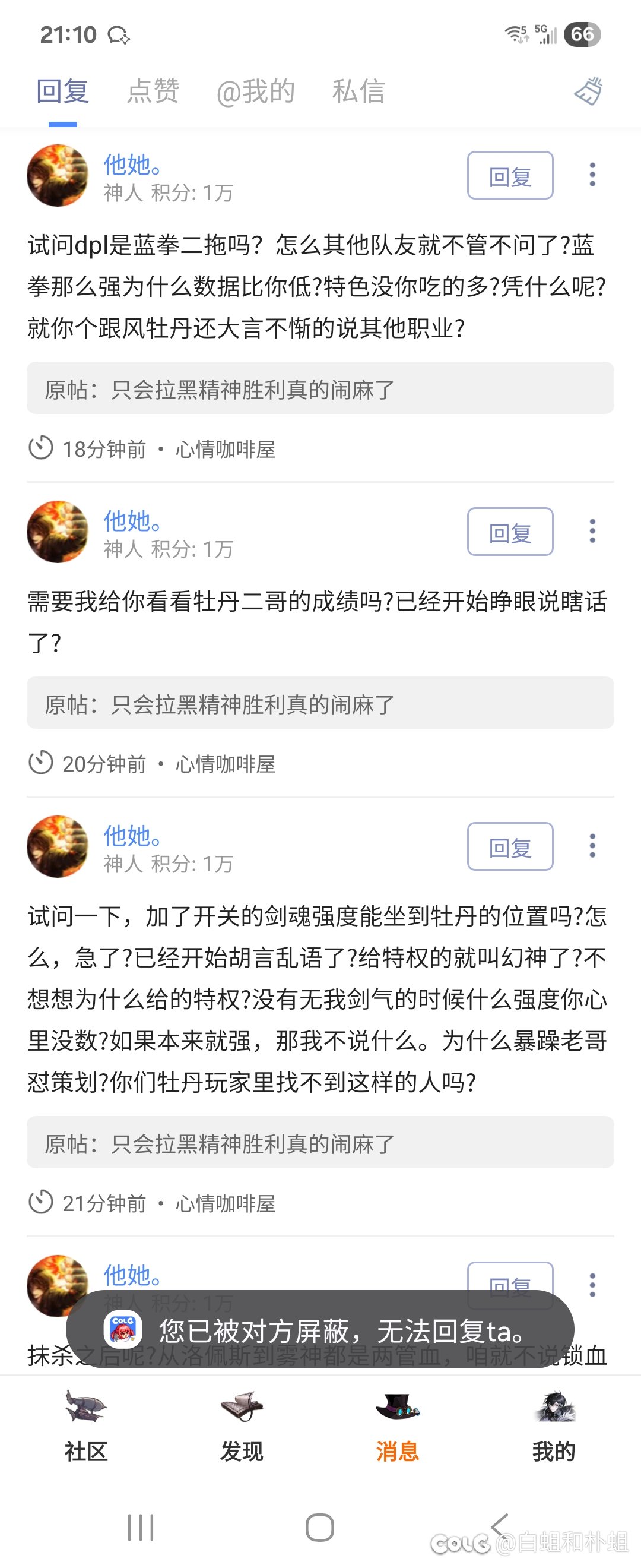This screenshot has height=1568, width=641.
Task: Tap the system back button
Action: 500,1527
